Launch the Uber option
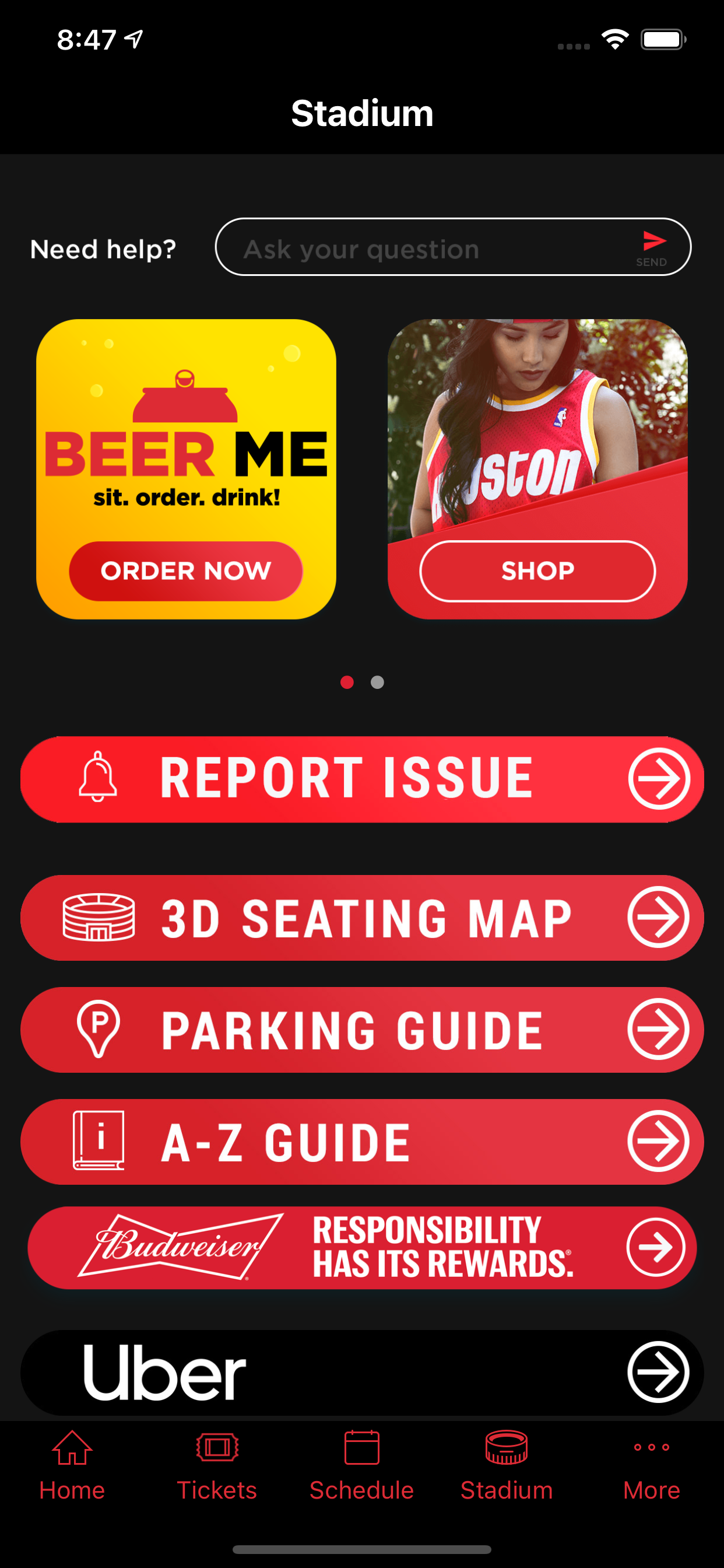 [362, 1373]
